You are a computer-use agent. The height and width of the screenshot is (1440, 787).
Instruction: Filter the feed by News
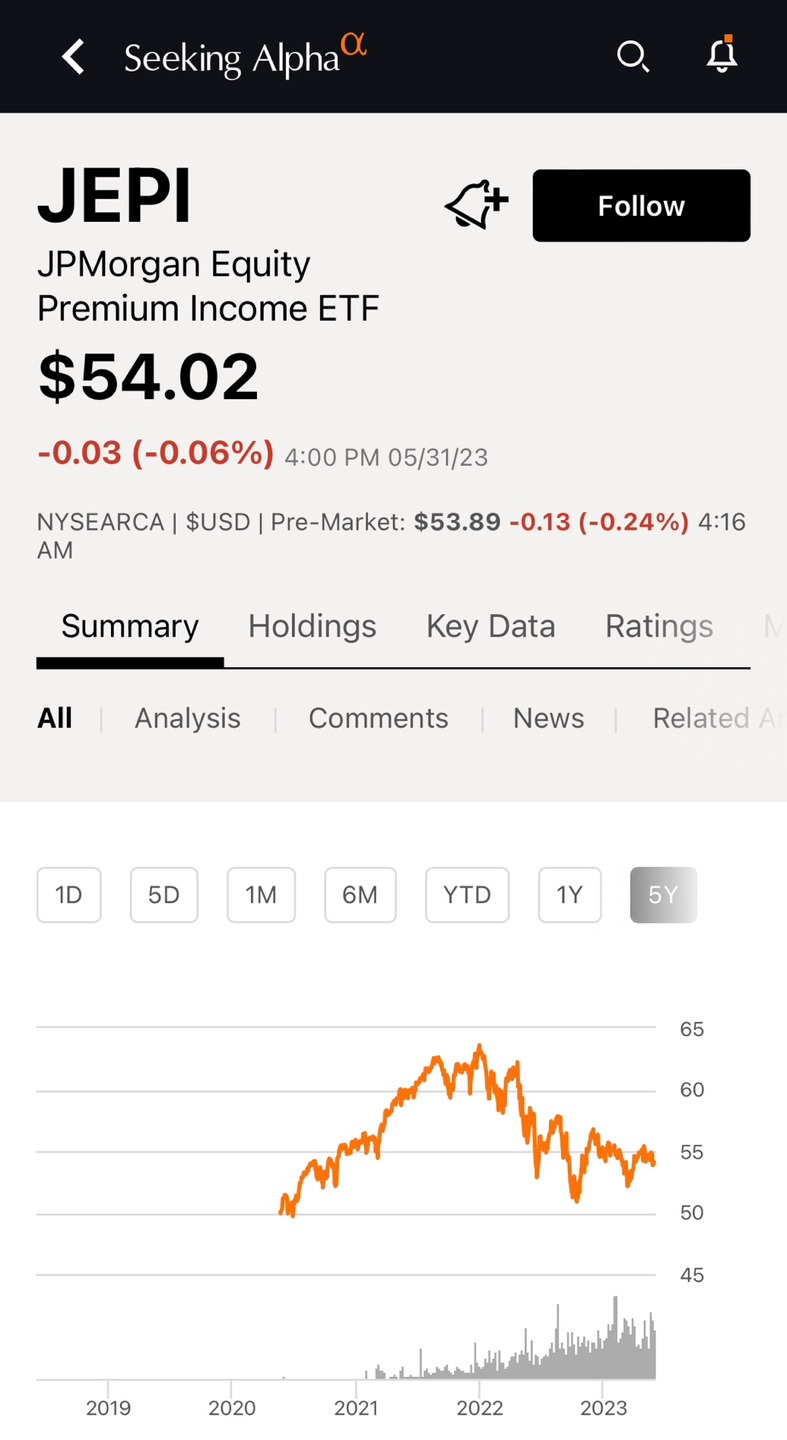pos(548,718)
